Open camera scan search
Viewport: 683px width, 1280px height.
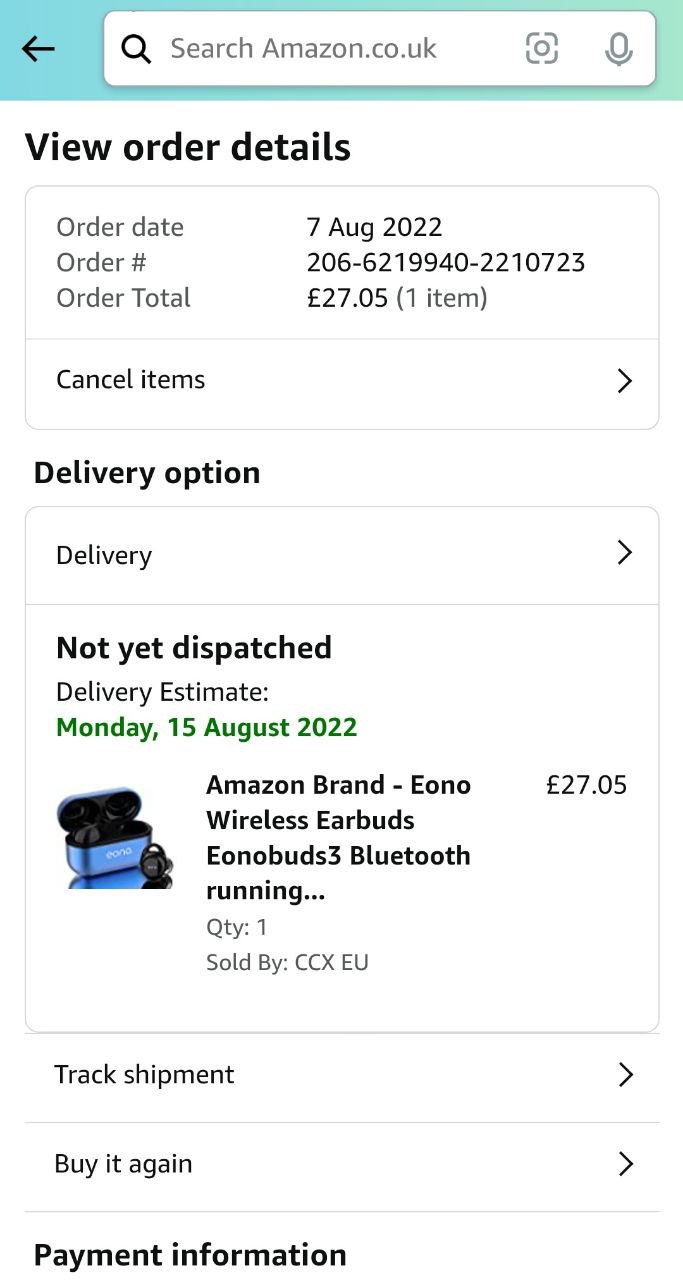(x=541, y=49)
